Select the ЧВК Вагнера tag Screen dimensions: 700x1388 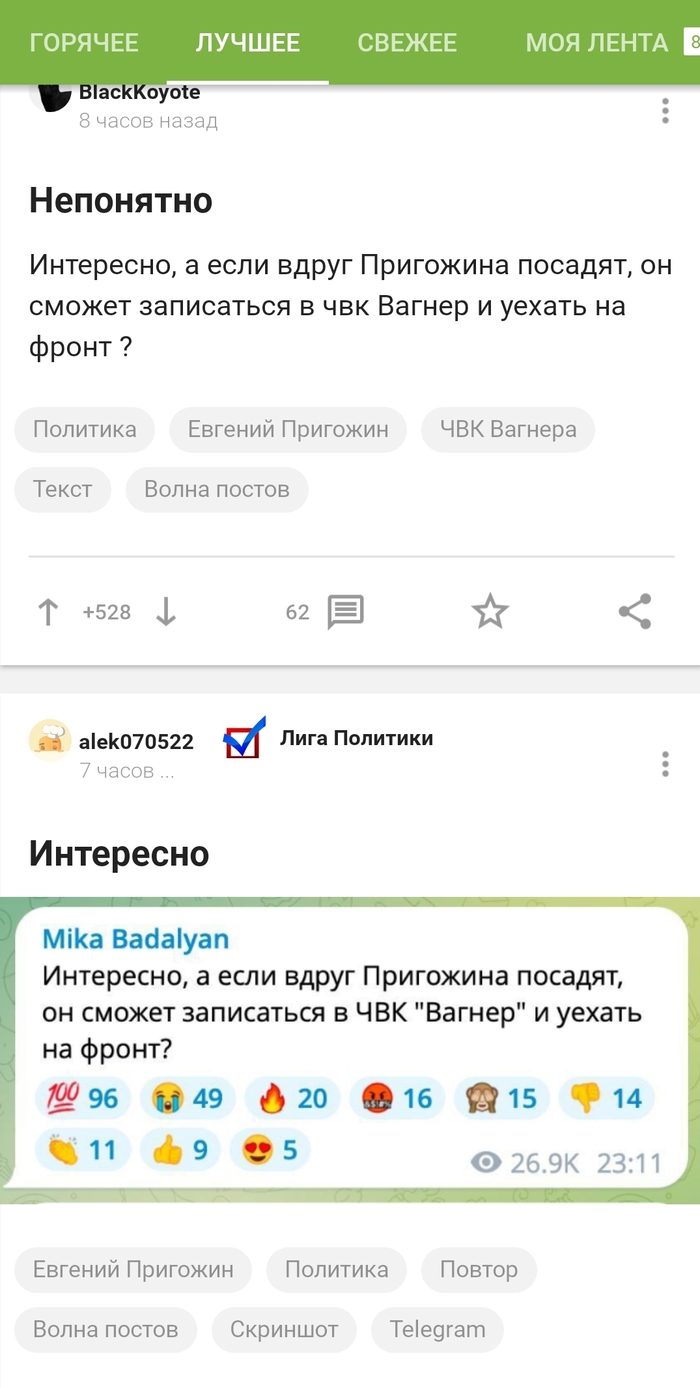(x=508, y=430)
